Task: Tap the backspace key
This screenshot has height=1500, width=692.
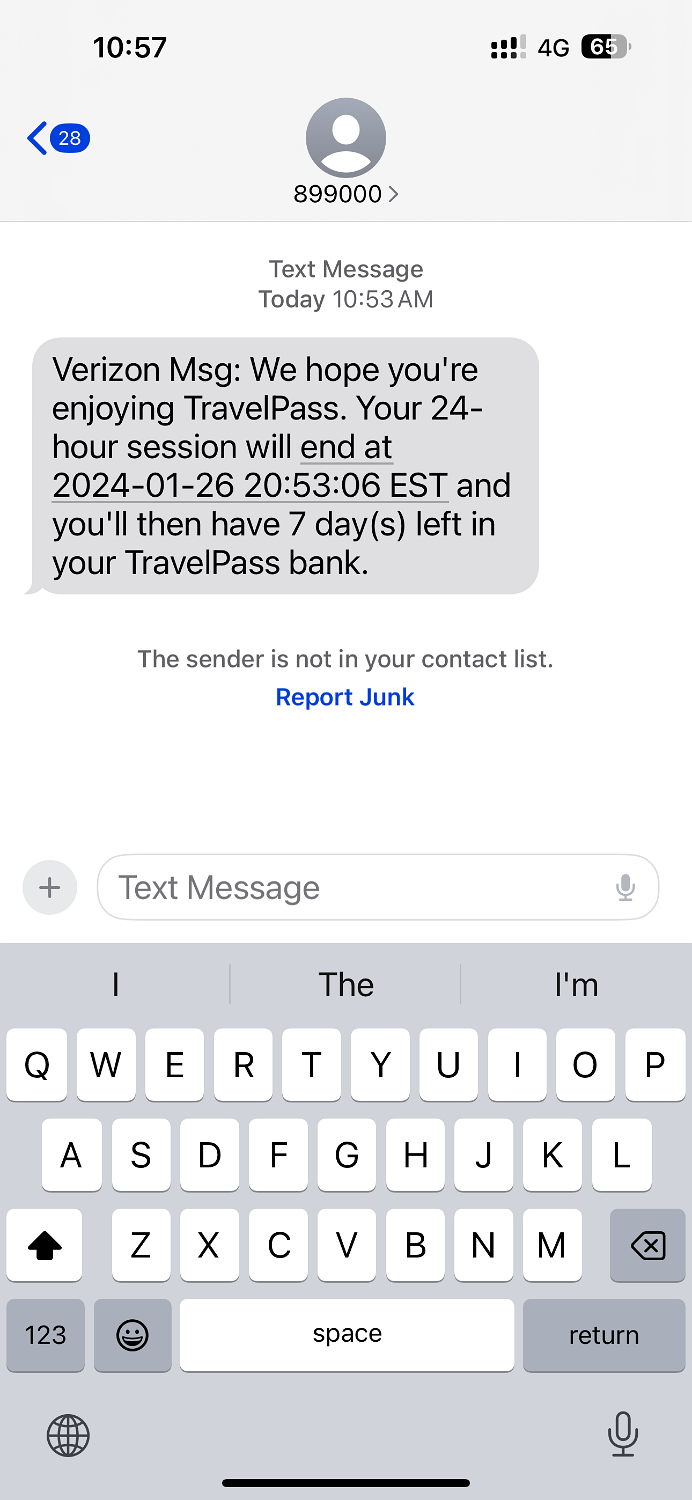Action: point(648,1245)
